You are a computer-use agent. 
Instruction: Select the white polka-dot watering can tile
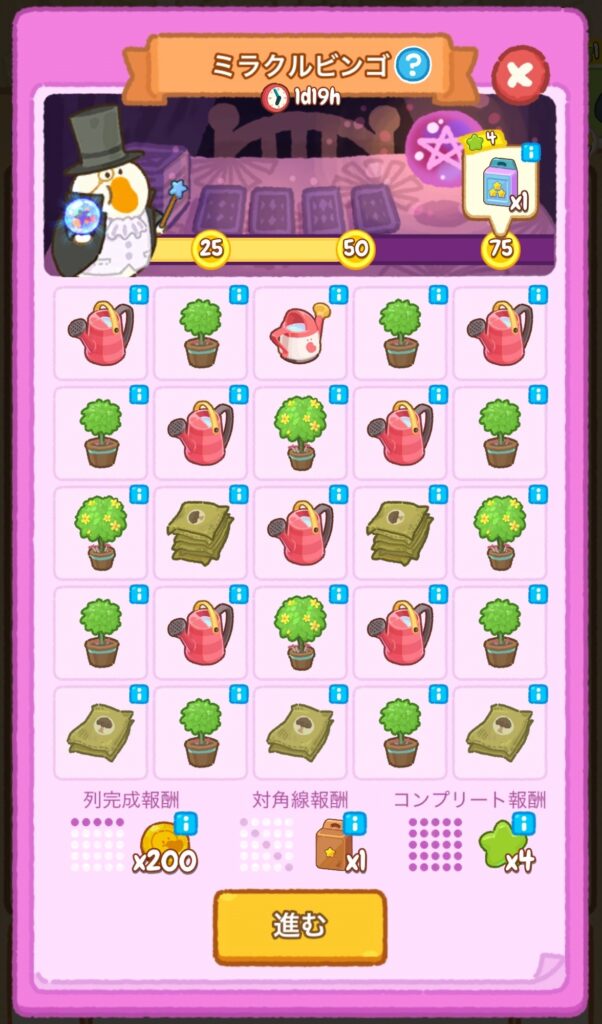pyautogui.click(x=299, y=333)
